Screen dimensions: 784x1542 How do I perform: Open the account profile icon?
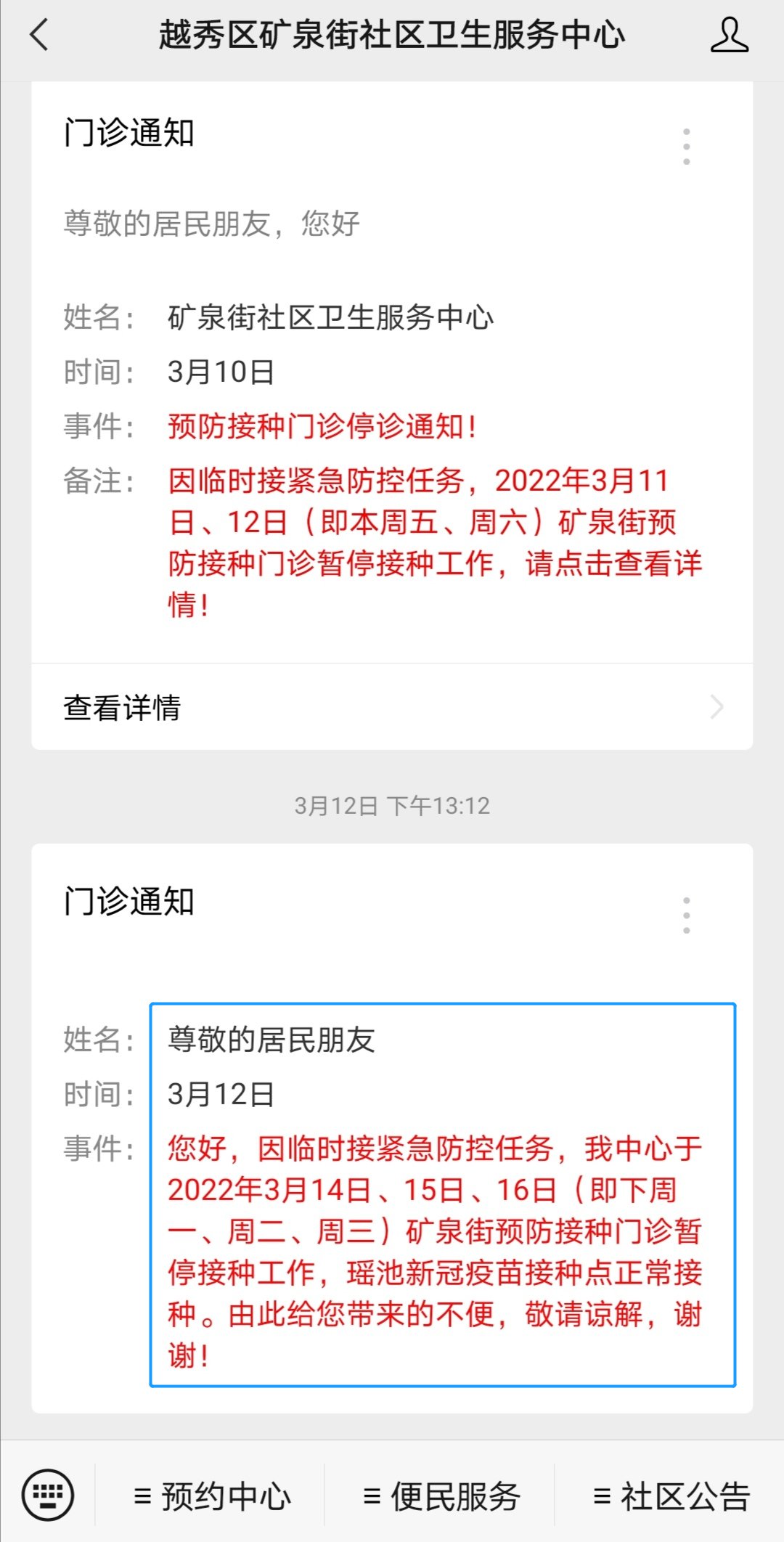729,35
